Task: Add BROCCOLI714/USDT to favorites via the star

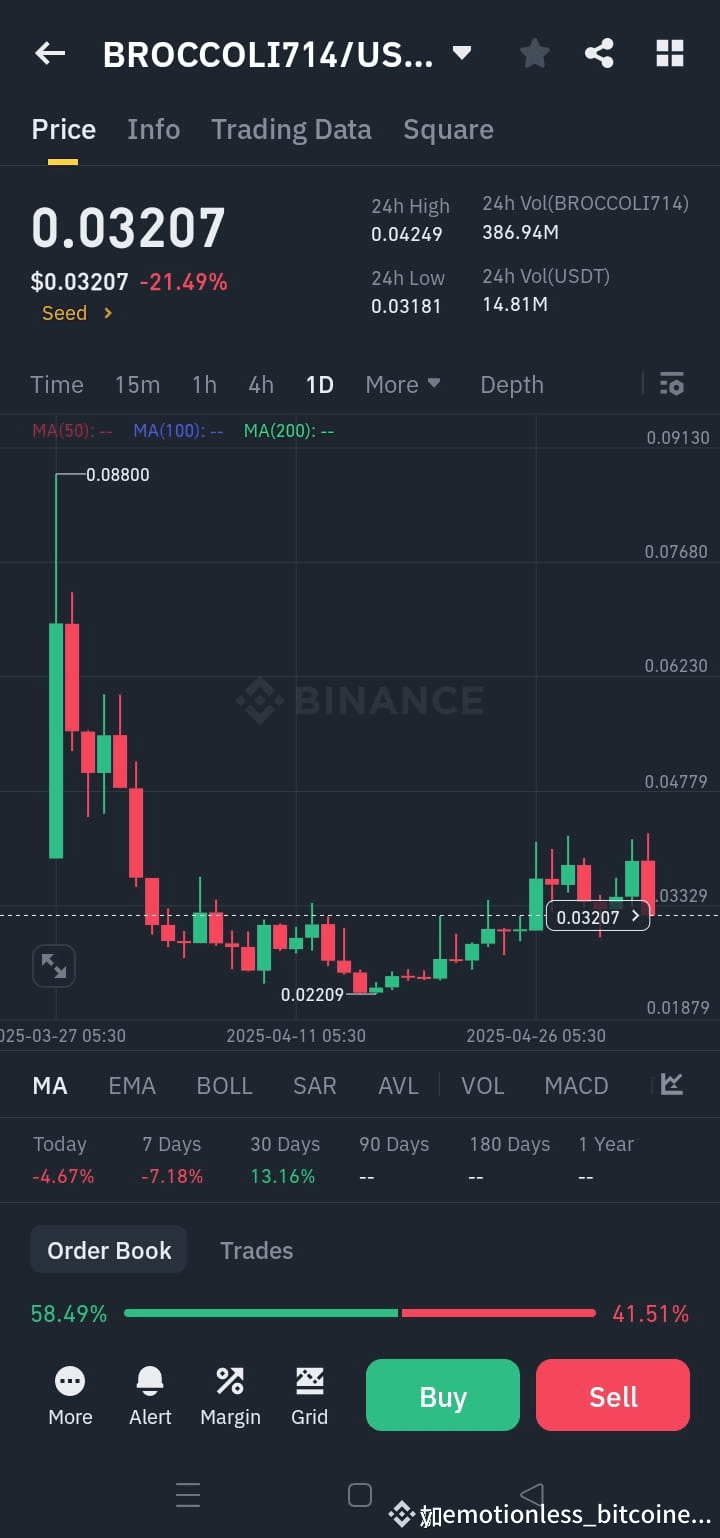Action: point(534,53)
